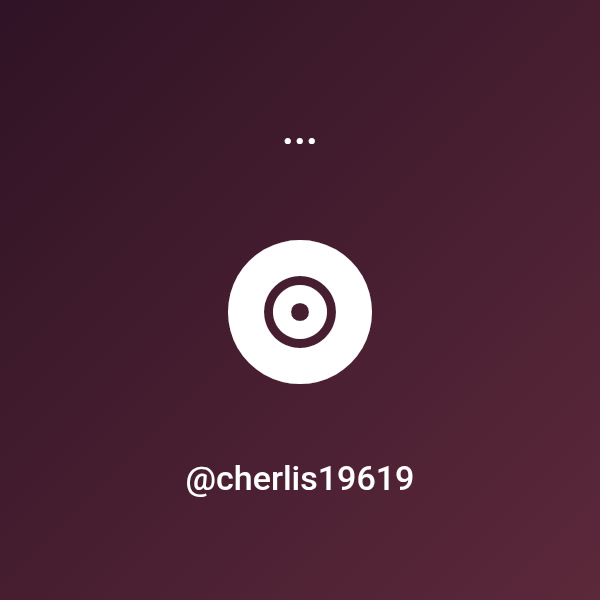This screenshot has height=600, width=600.
Task: Tap the round disc icon
Action: tap(300, 312)
